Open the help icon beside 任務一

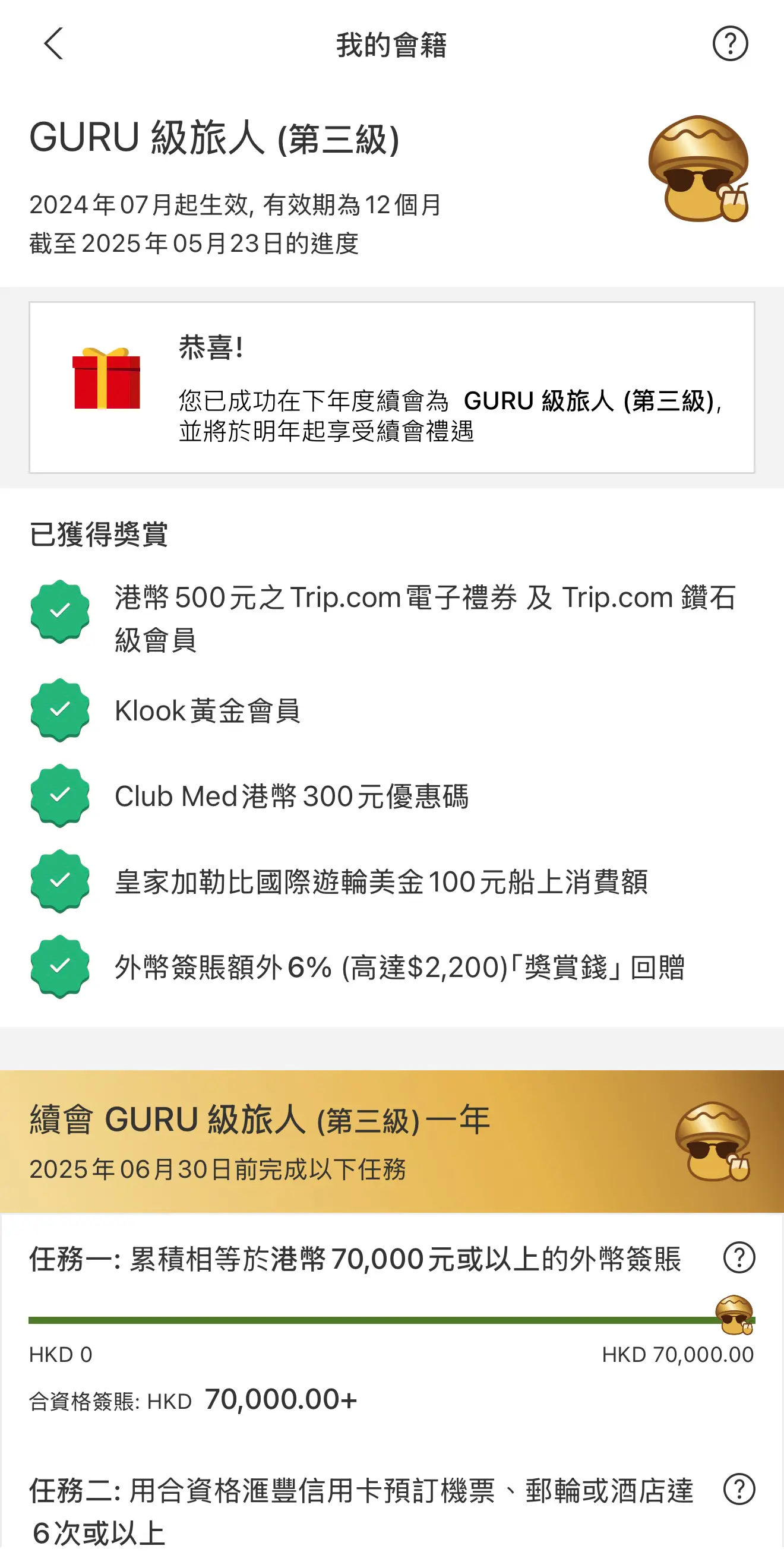pyautogui.click(x=739, y=1257)
